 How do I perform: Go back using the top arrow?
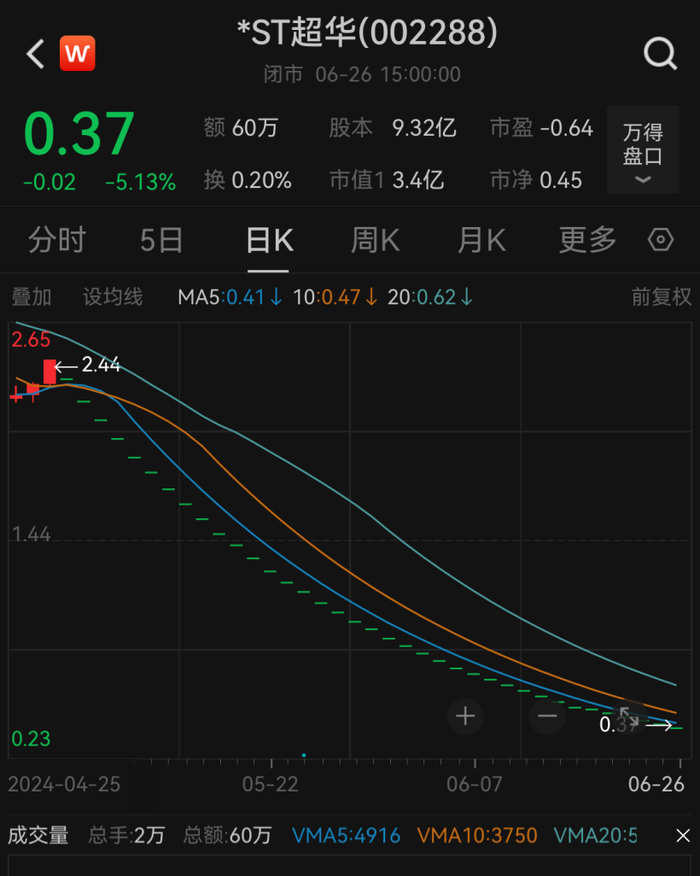(x=36, y=53)
